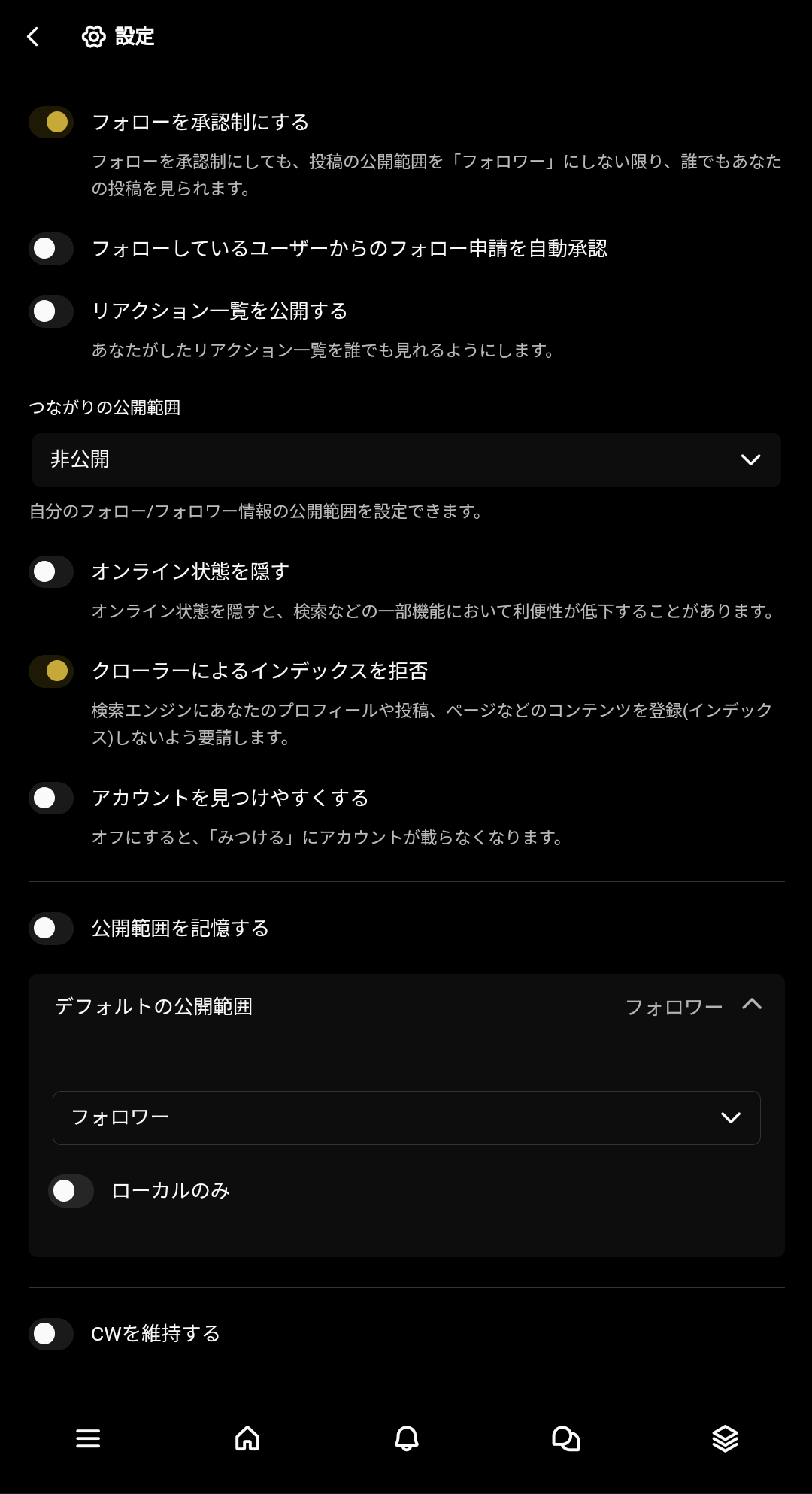Go back from the 設定 screen
Viewport: 812px width, 1494px height.
click(x=33, y=37)
